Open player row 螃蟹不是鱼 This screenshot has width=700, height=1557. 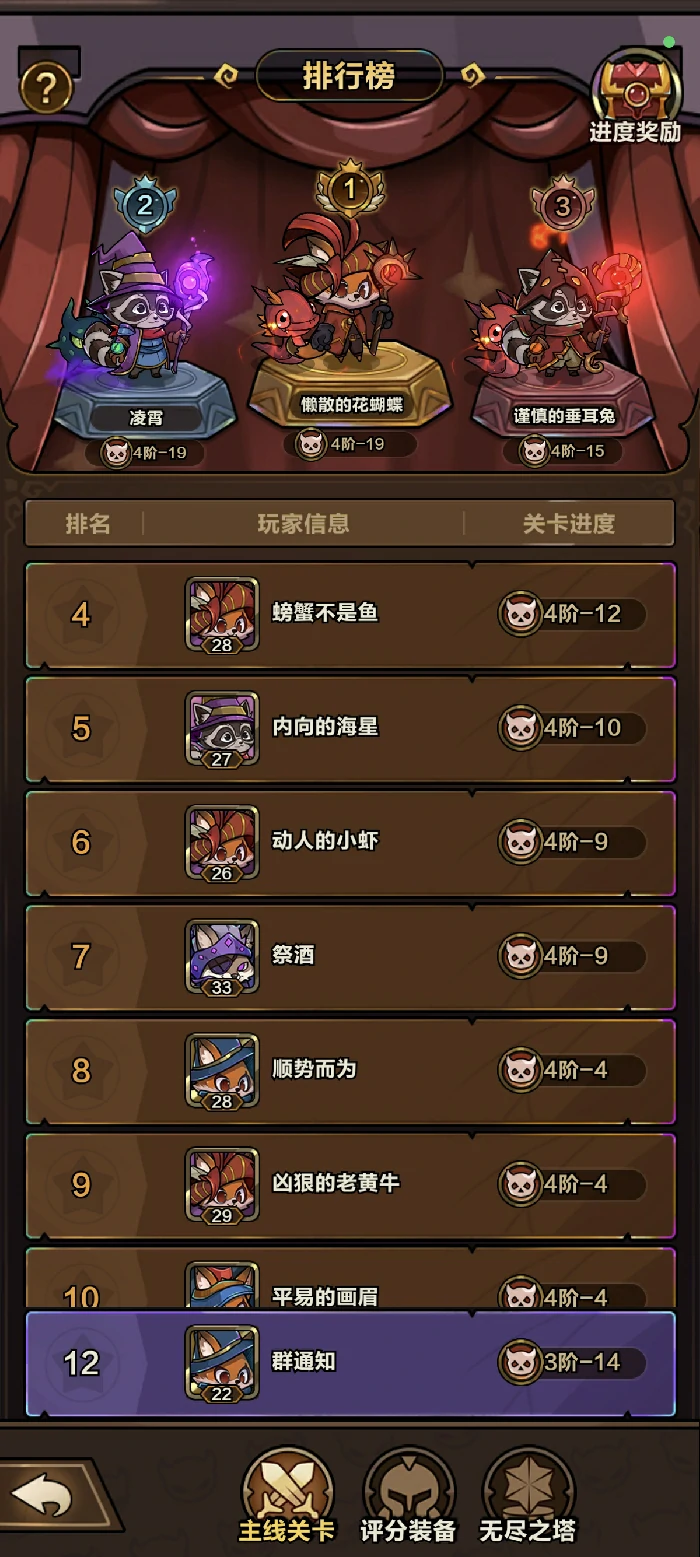350,614
